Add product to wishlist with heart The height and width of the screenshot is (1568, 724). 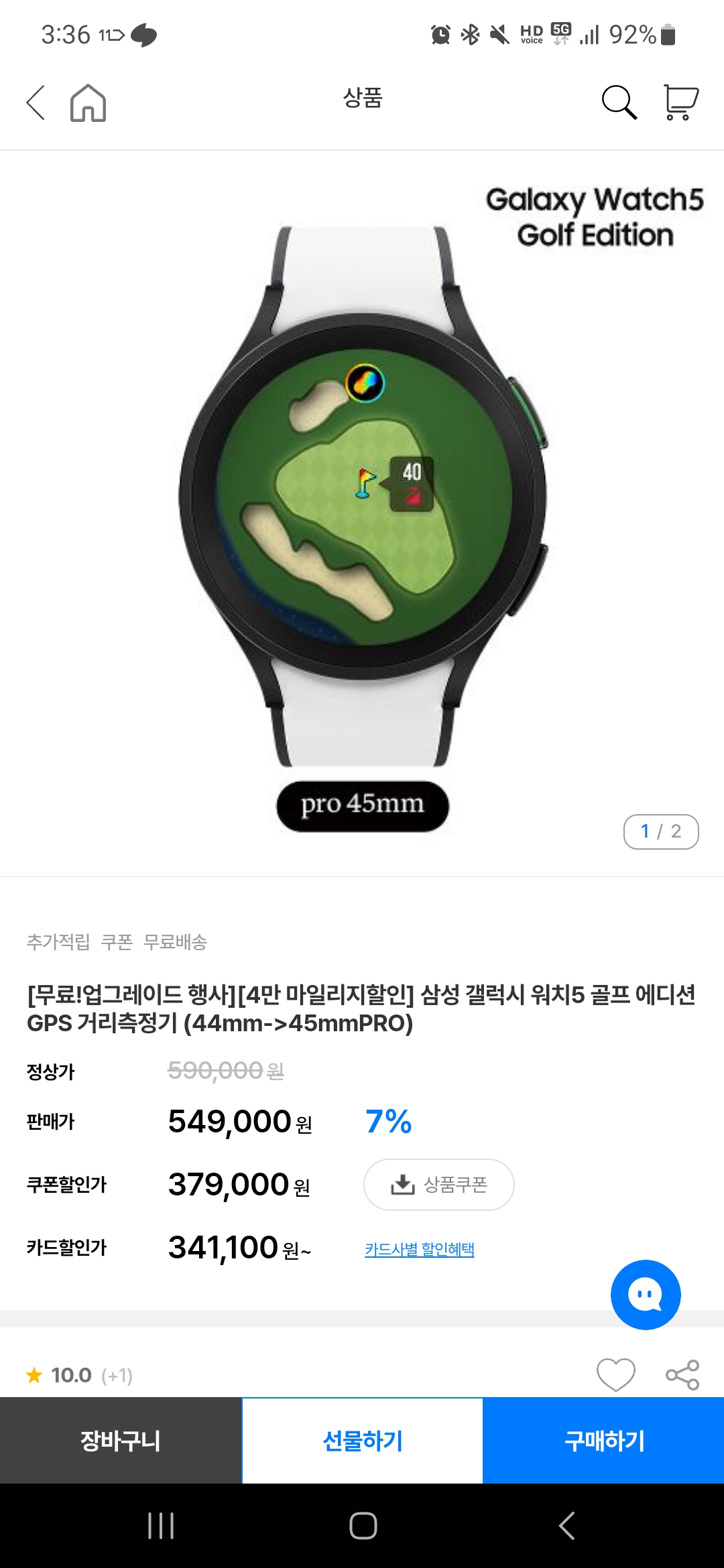pyautogui.click(x=615, y=1375)
